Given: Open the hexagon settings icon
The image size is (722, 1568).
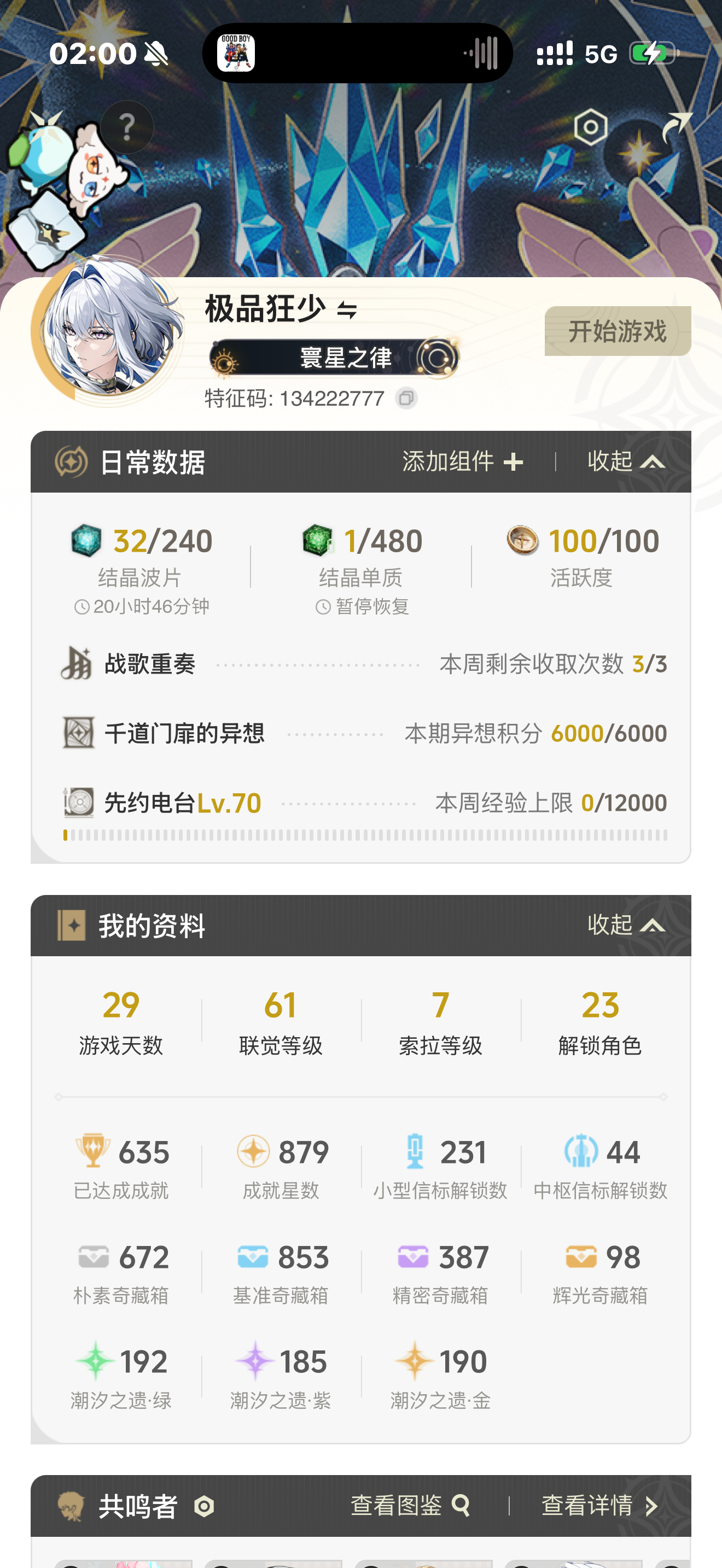Looking at the screenshot, I should click(x=590, y=127).
